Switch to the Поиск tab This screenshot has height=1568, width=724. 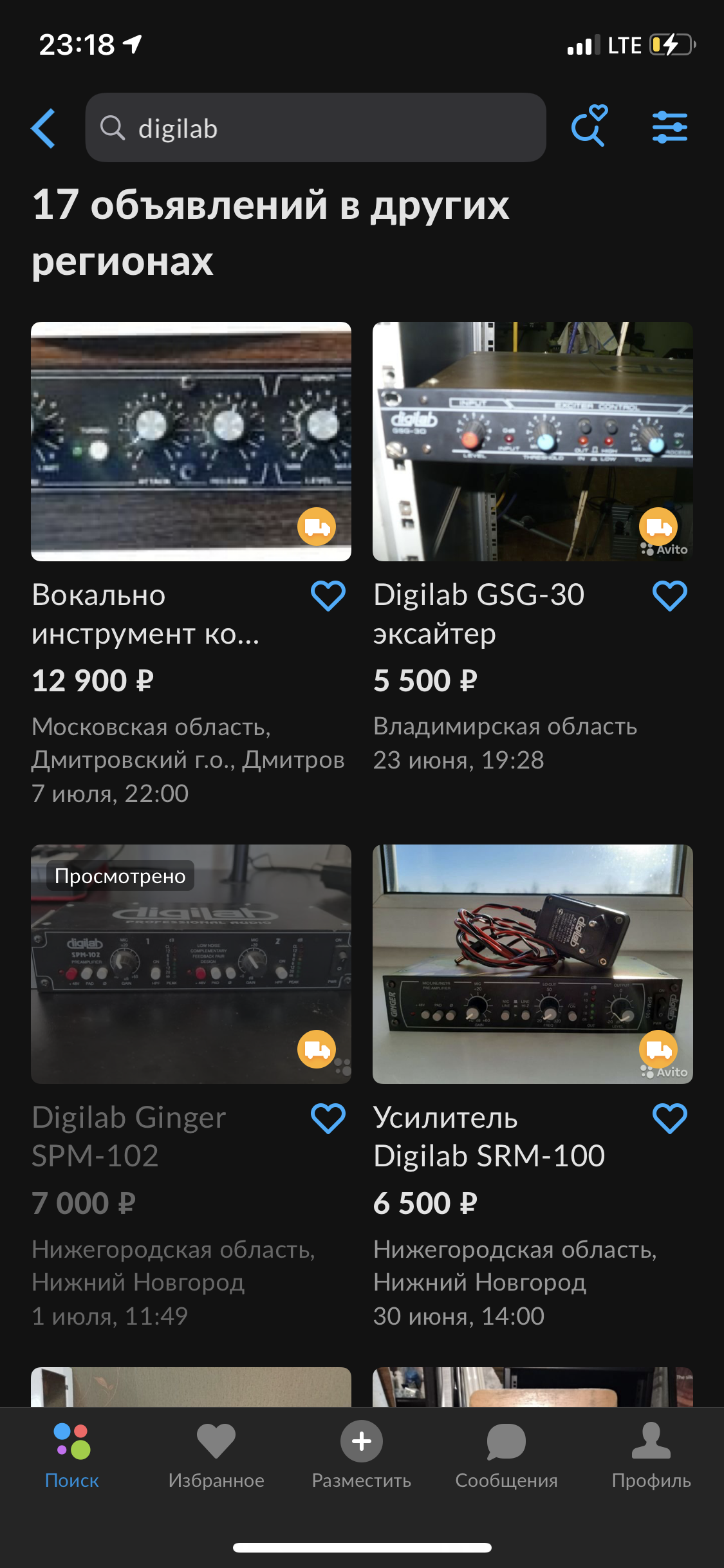[x=72, y=1455]
